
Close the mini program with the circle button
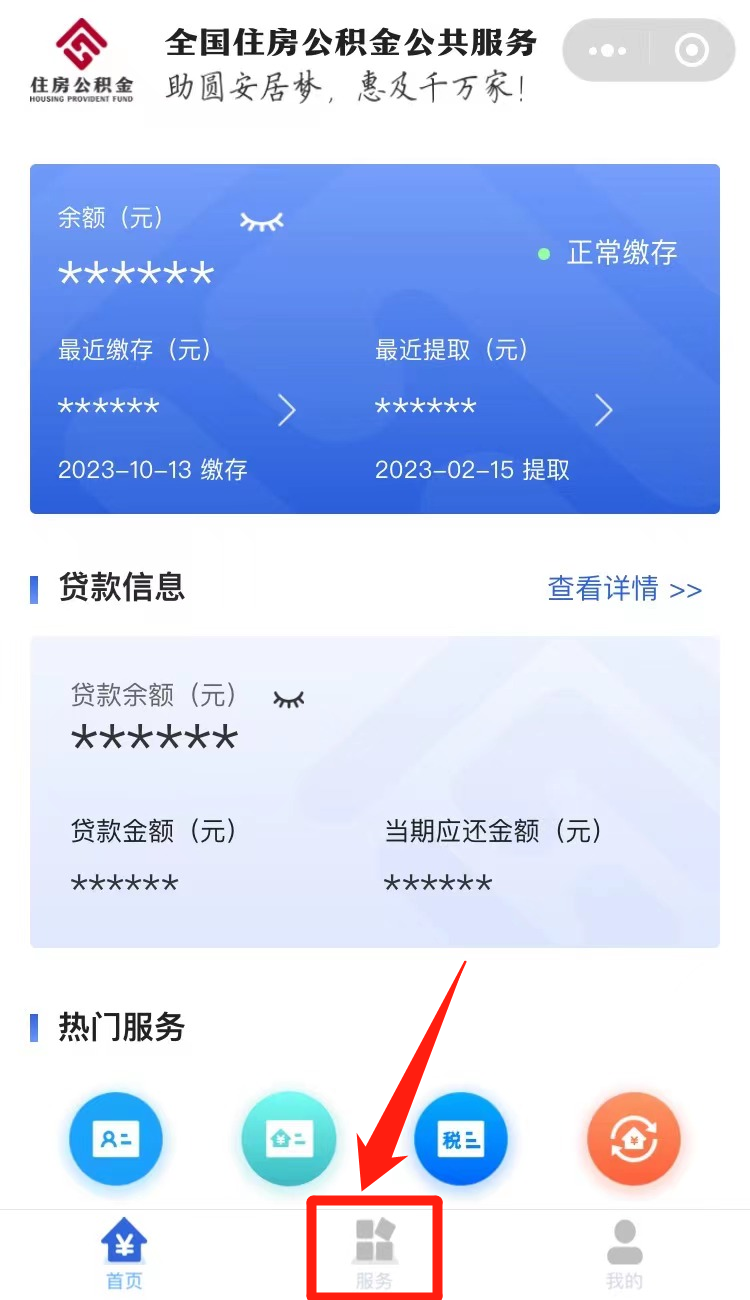click(x=692, y=50)
